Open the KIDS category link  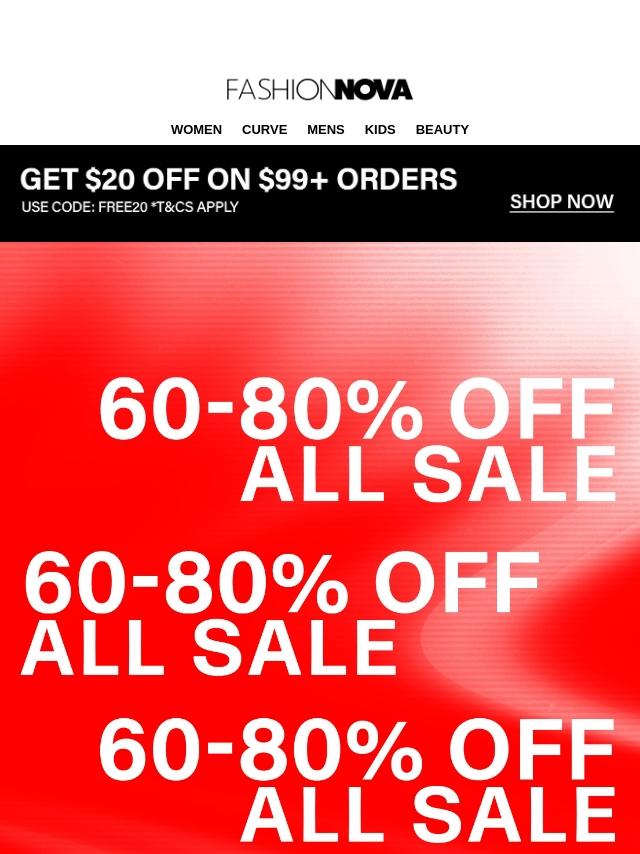[x=379, y=129]
